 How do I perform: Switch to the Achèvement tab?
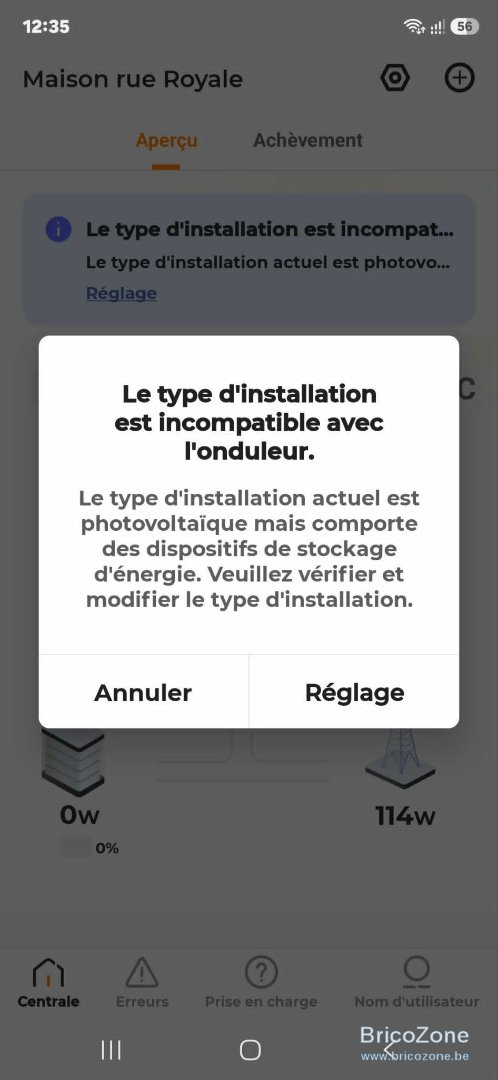click(x=308, y=140)
